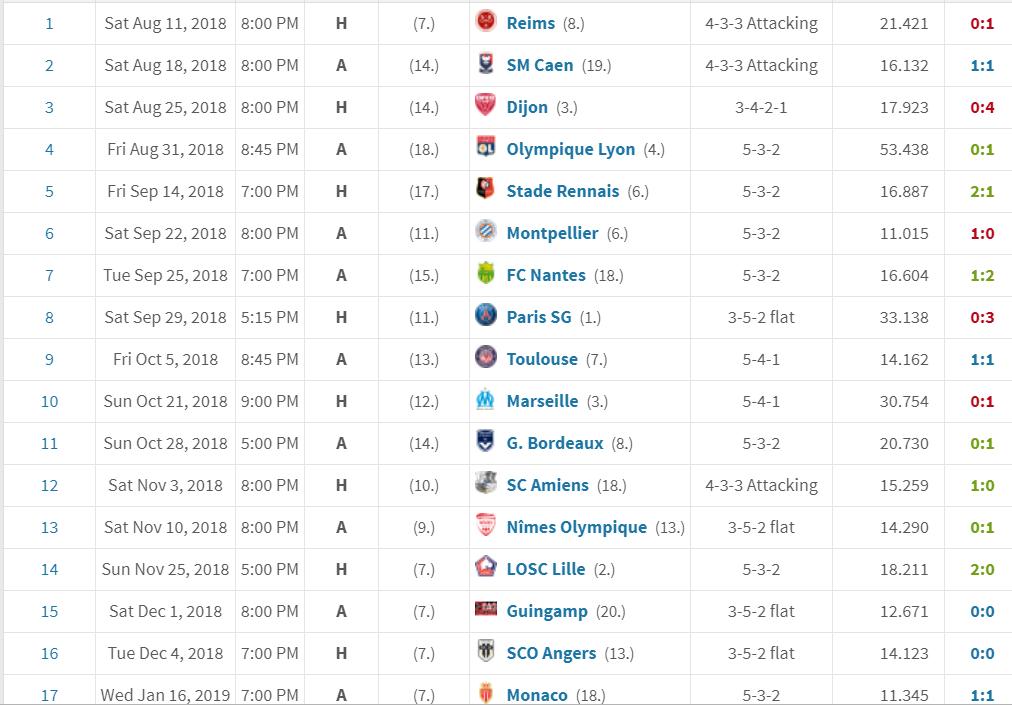Open the Toulouse team link
The width and height of the screenshot is (1012, 706).
click(x=542, y=359)
